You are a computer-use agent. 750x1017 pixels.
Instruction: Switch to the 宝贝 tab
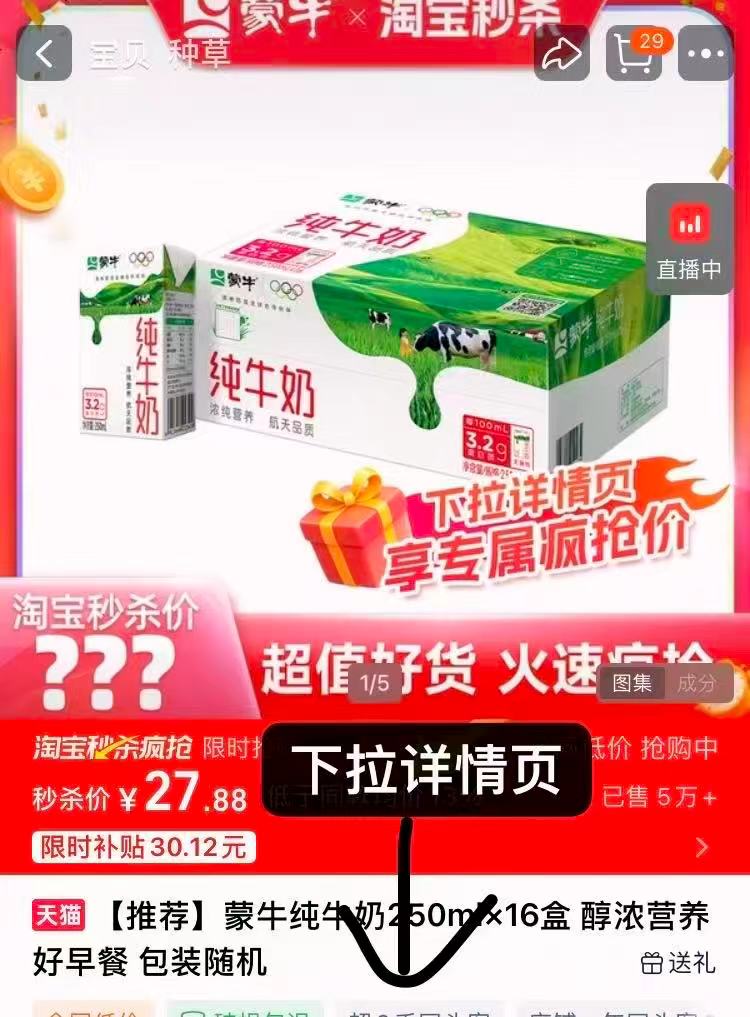tap(119, 54)
